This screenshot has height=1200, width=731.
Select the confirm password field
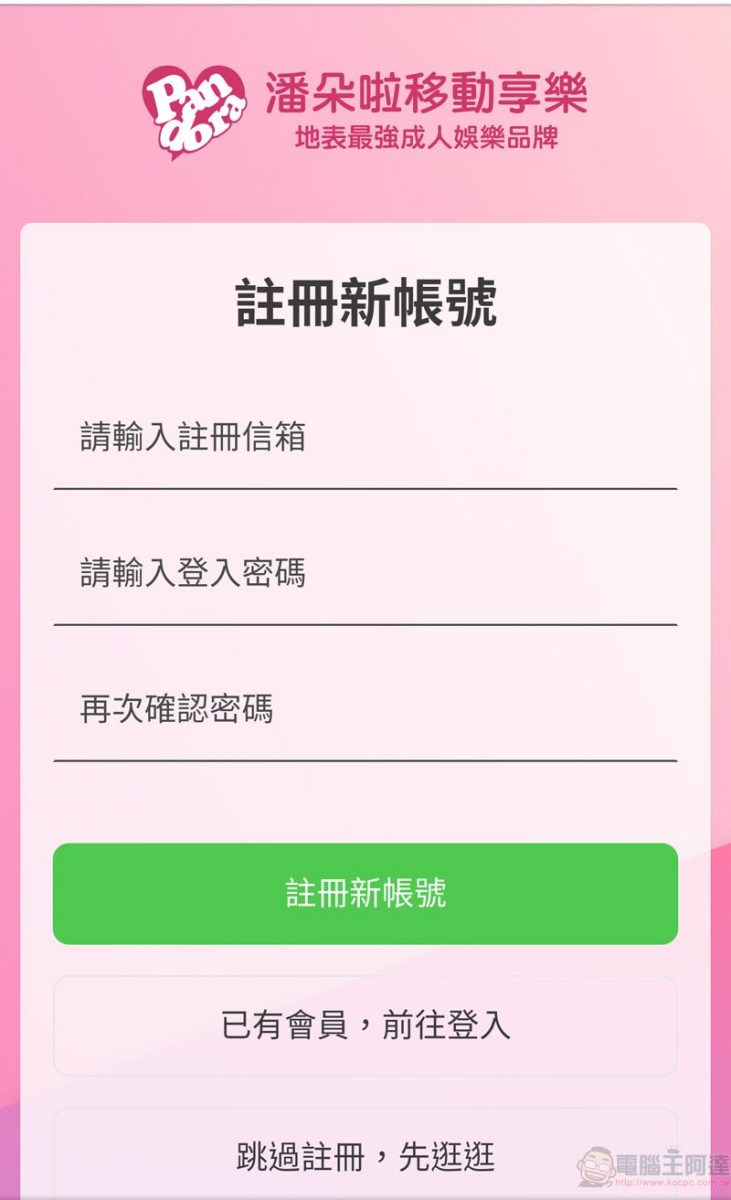pyautogui.click(x=365, y=711)
